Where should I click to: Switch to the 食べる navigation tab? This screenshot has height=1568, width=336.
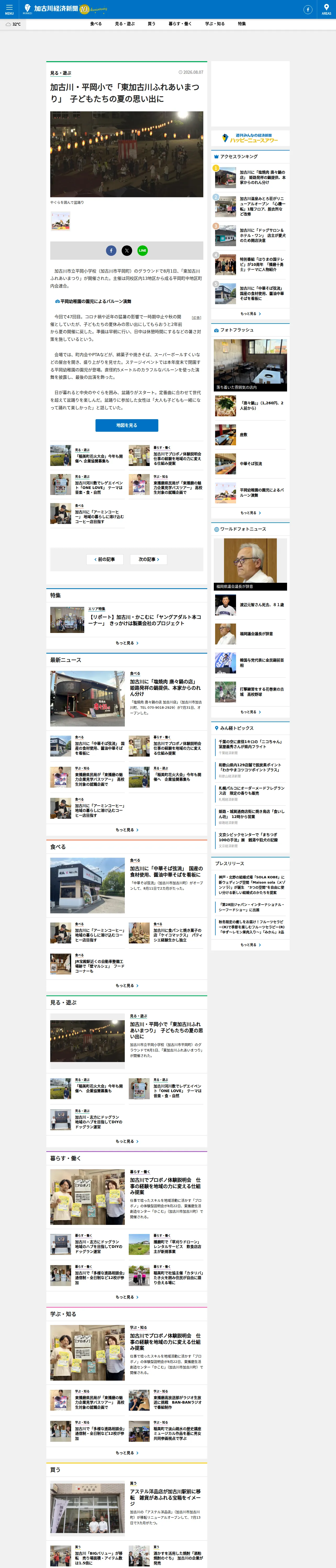point(96,24)
